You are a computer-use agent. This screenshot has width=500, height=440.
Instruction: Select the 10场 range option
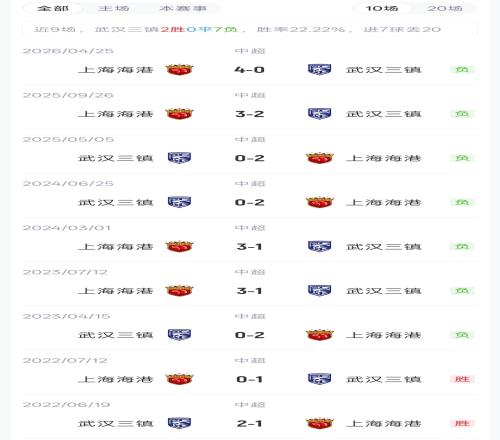click(382, 8)
